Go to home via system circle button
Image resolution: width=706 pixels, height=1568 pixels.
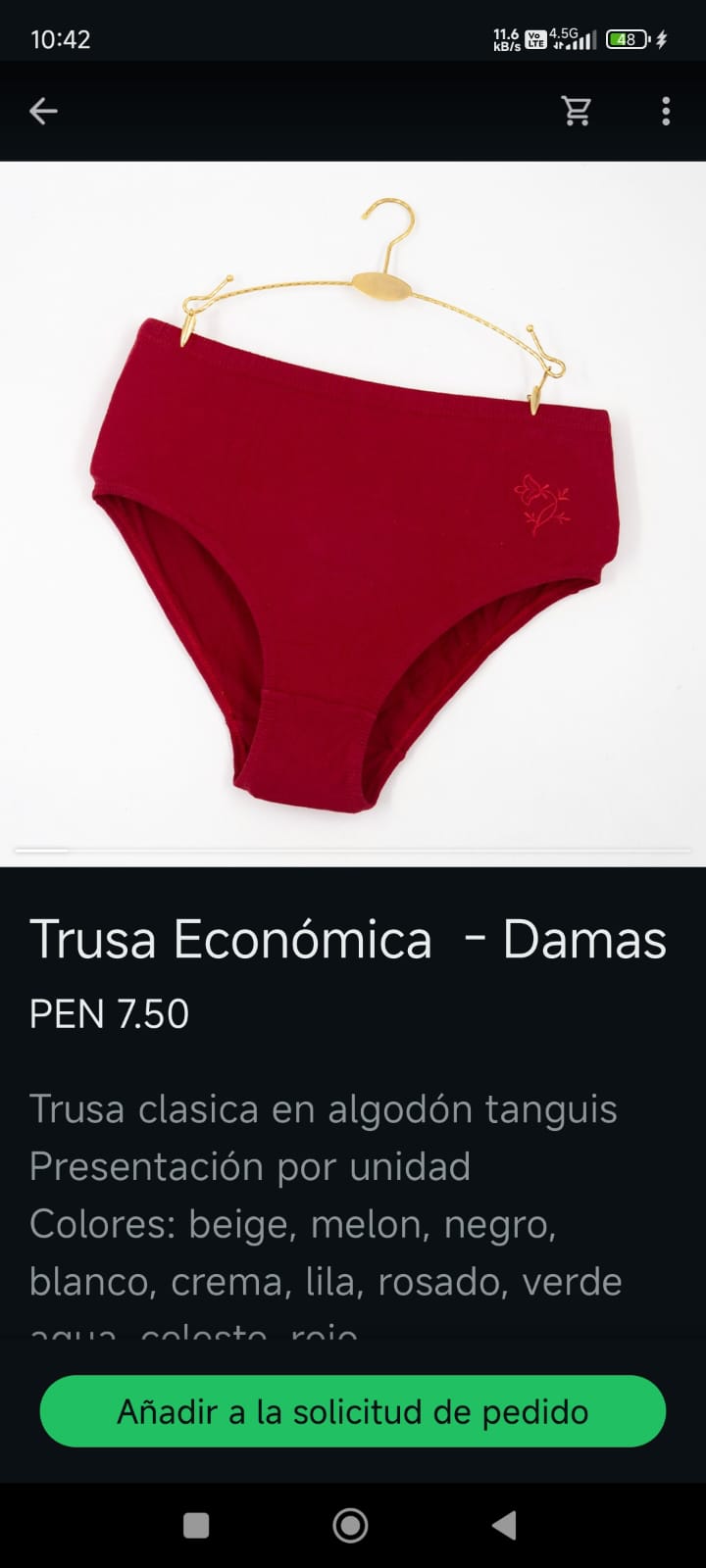tap(350, 1525)
